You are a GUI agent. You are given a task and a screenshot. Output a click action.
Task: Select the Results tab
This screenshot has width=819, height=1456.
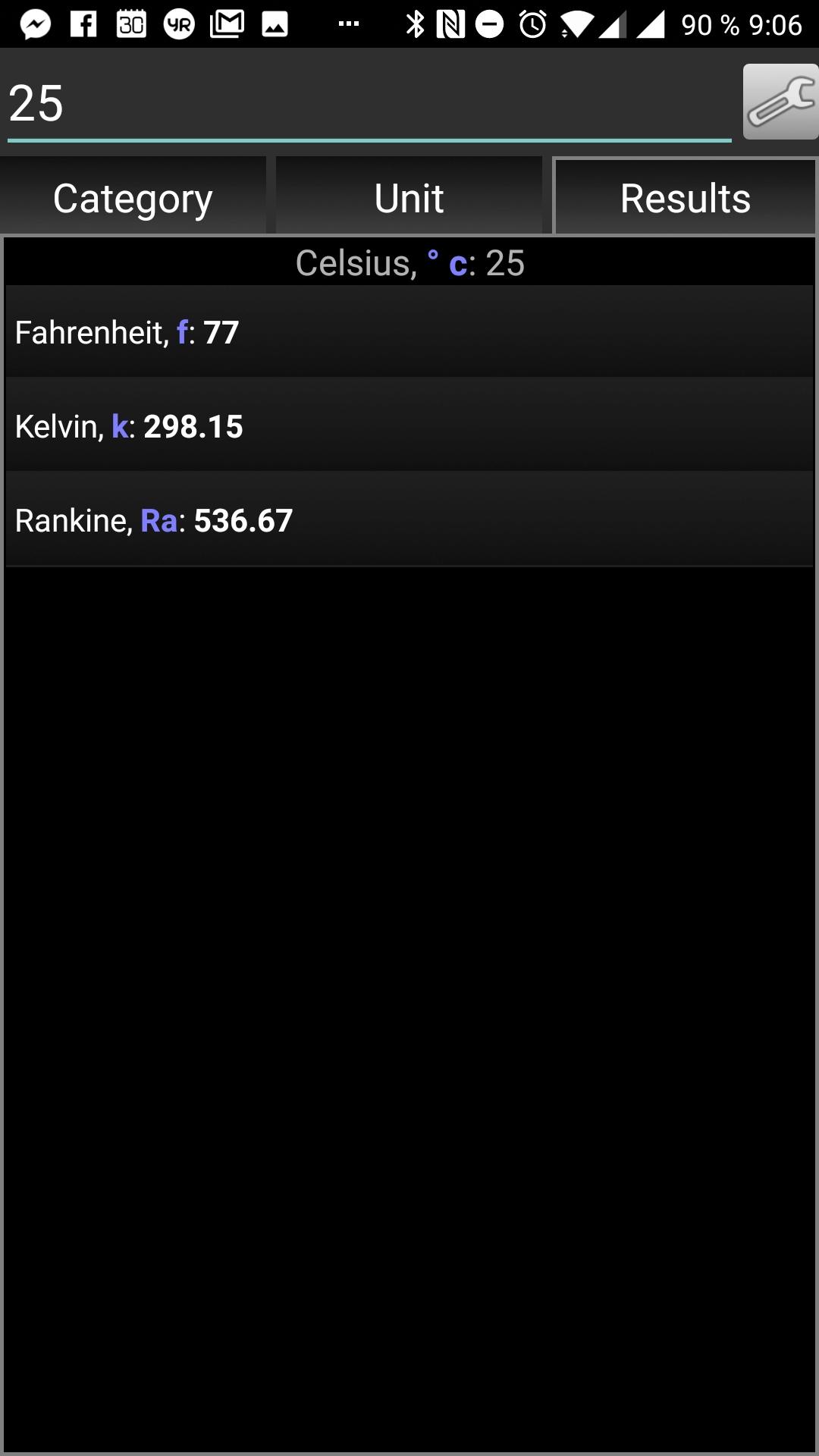(686, 196)
